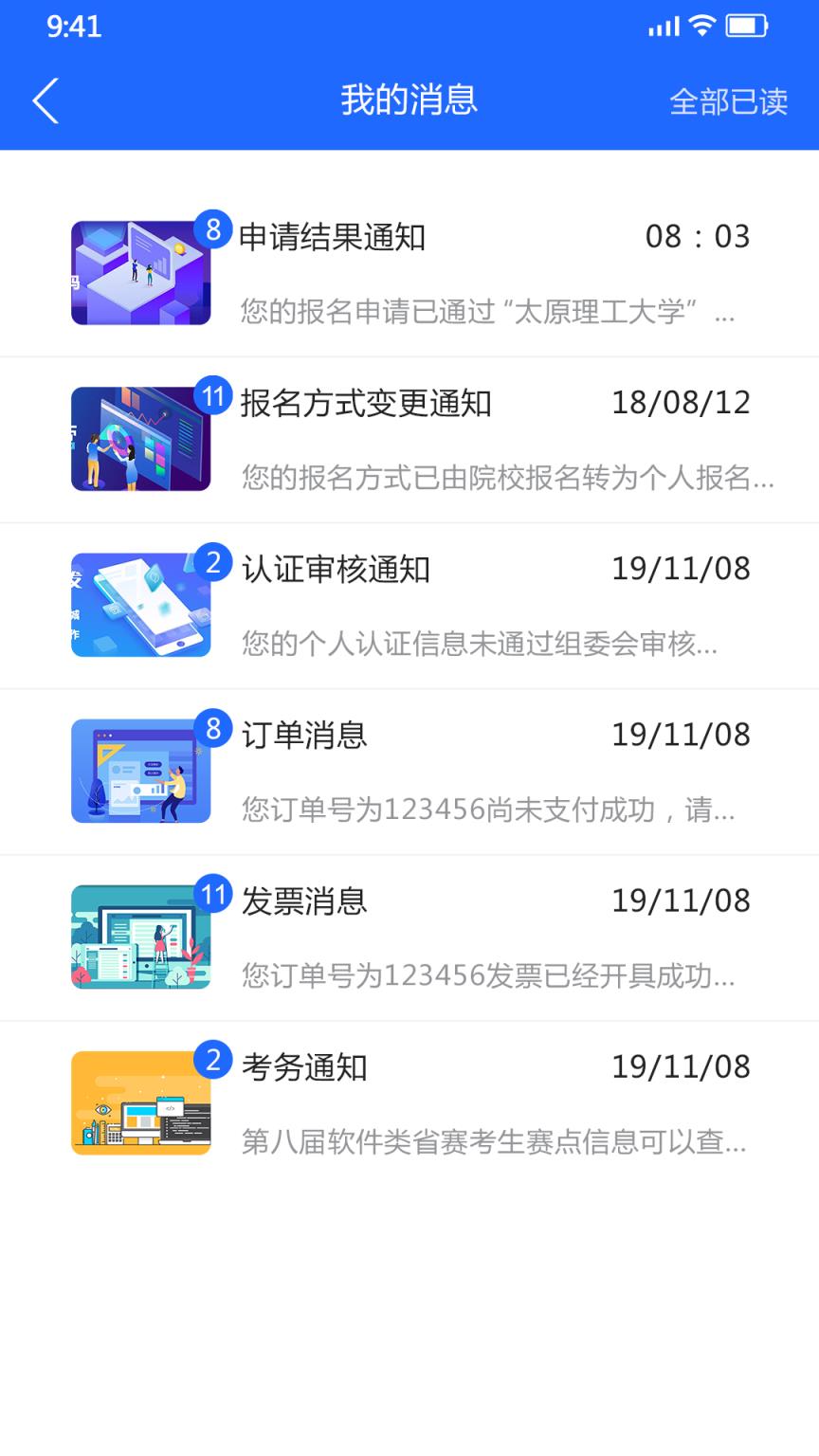Image resolution: width=819 pixels, height=1456 pixels.
Task: Tap the 我的消息 title text
Action: point(409,100)
